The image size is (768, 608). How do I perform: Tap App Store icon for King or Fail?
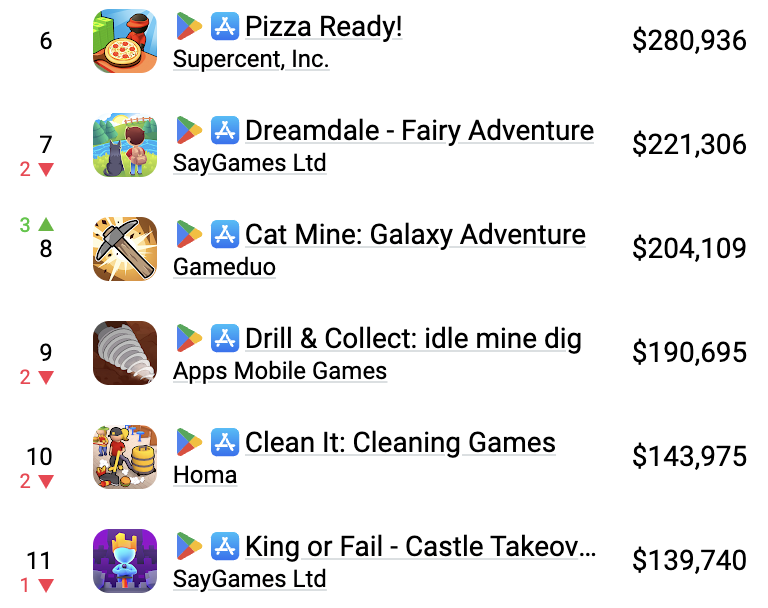pos(225,547)
